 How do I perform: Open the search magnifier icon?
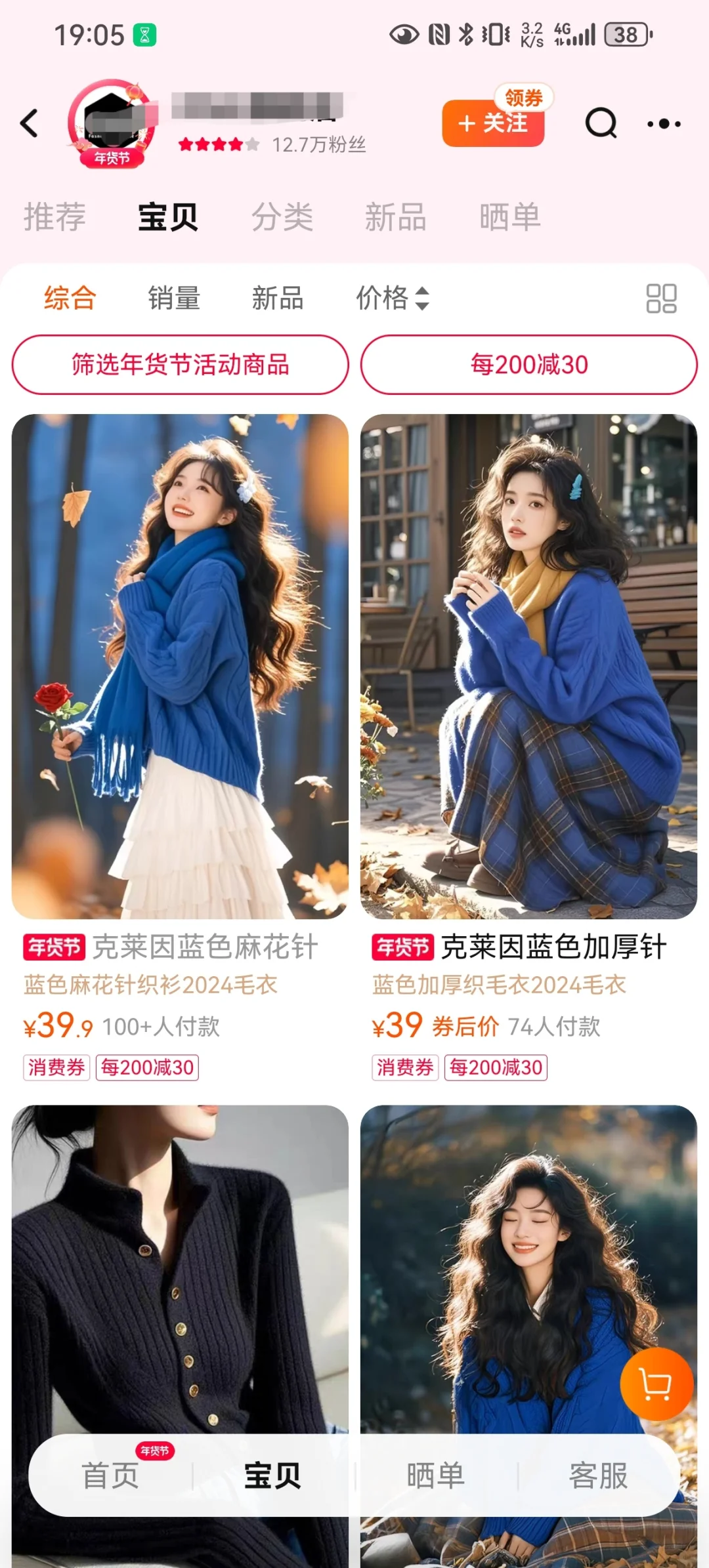coord(601,123)
